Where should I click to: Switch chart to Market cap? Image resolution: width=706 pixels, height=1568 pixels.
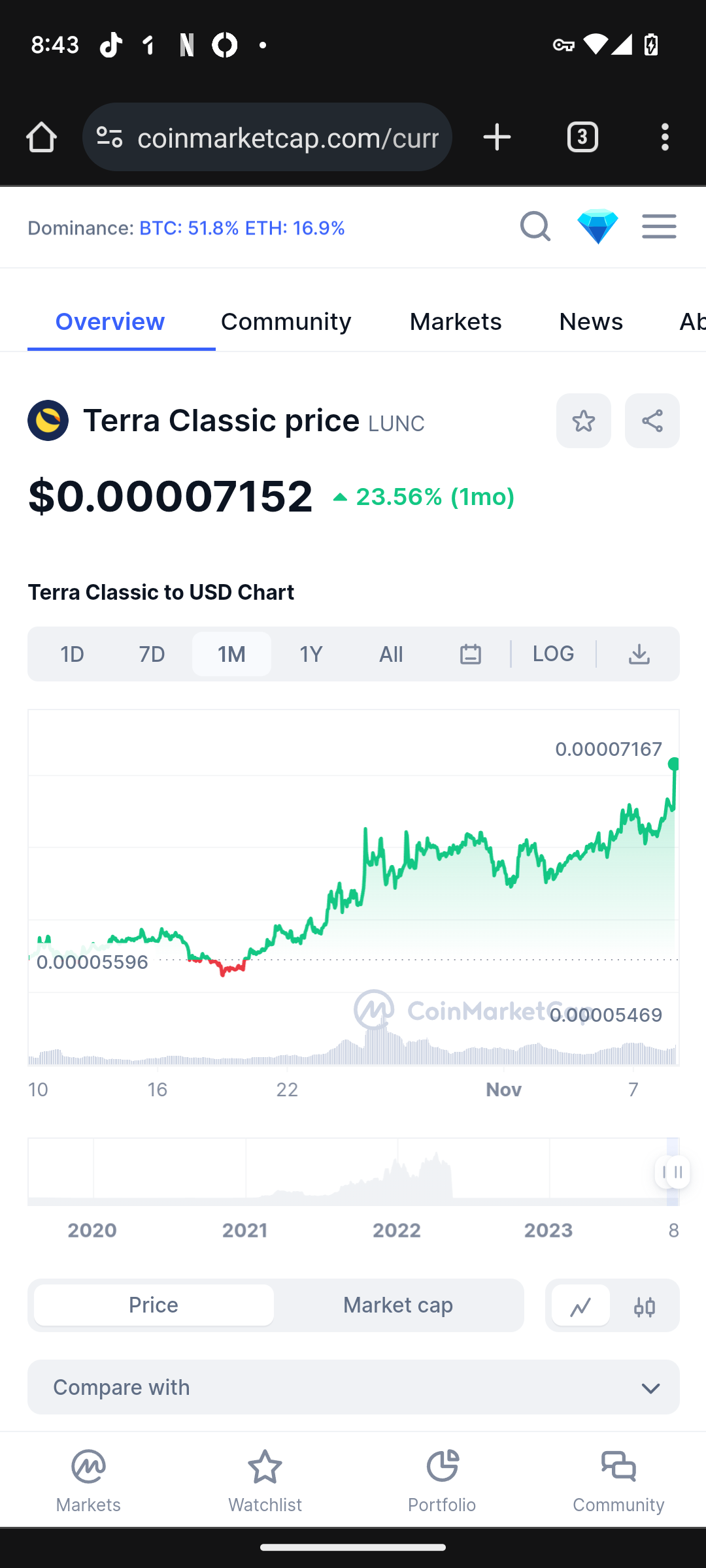pyautogui.click(x=397, y=1305)
